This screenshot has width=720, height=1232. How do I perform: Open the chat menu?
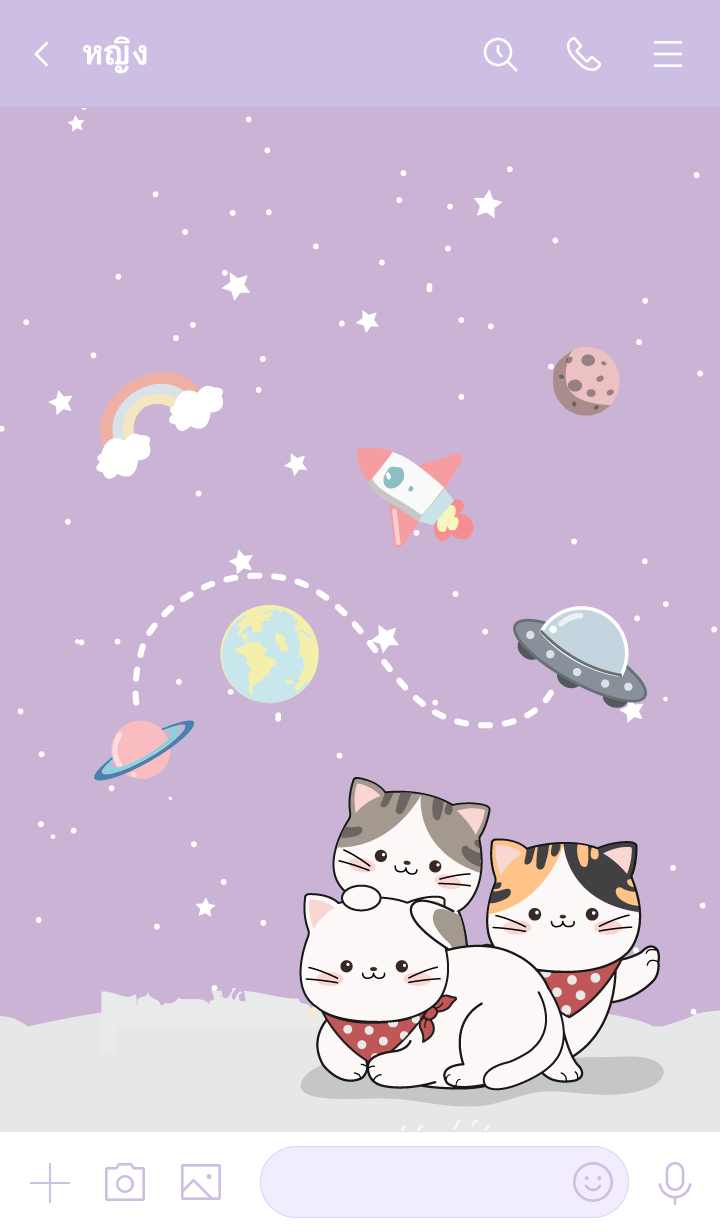(668, 54)
